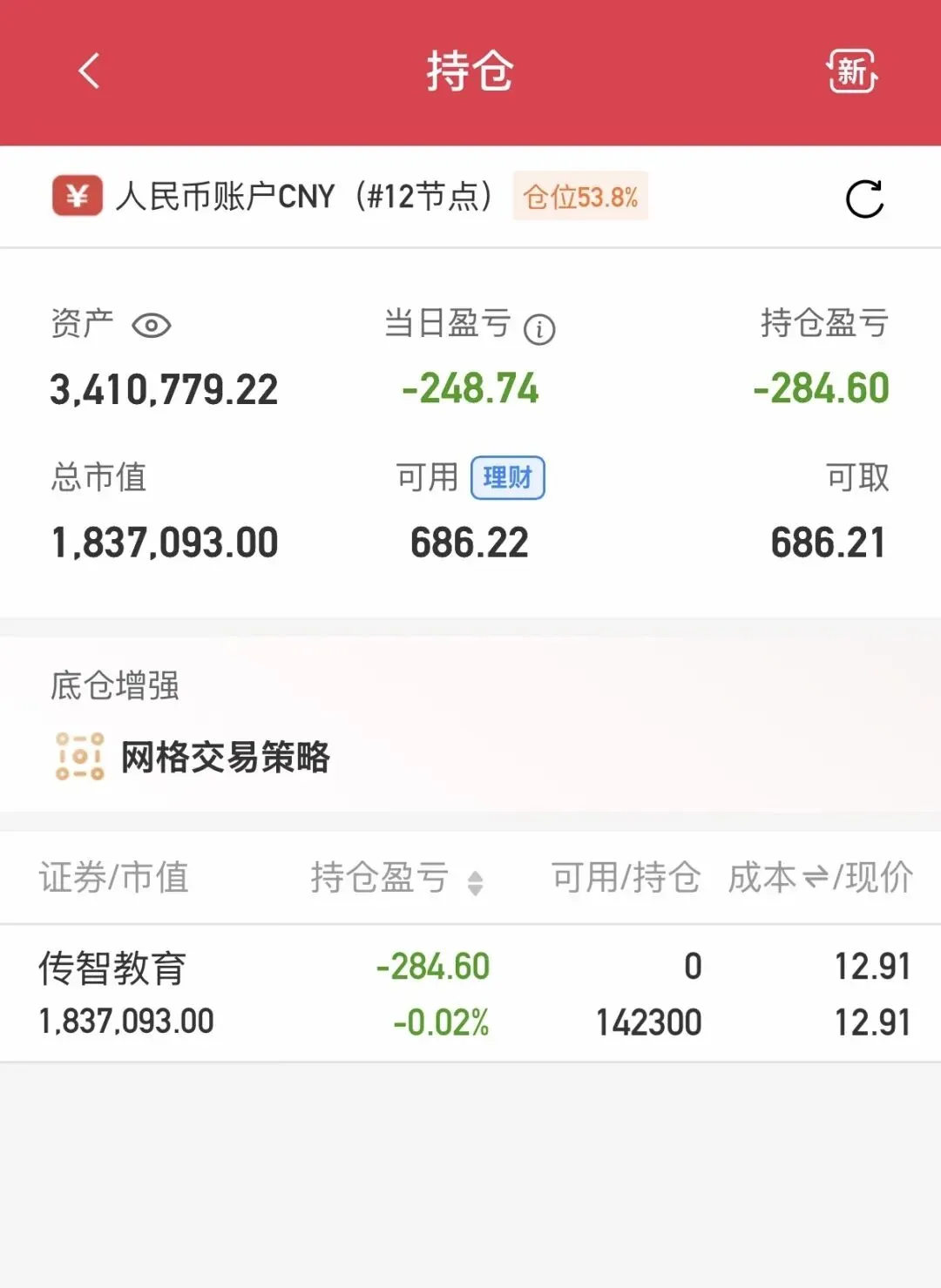Open the 传智教育 holding details
Screen dimensions: 941x1288
[470, 994]
